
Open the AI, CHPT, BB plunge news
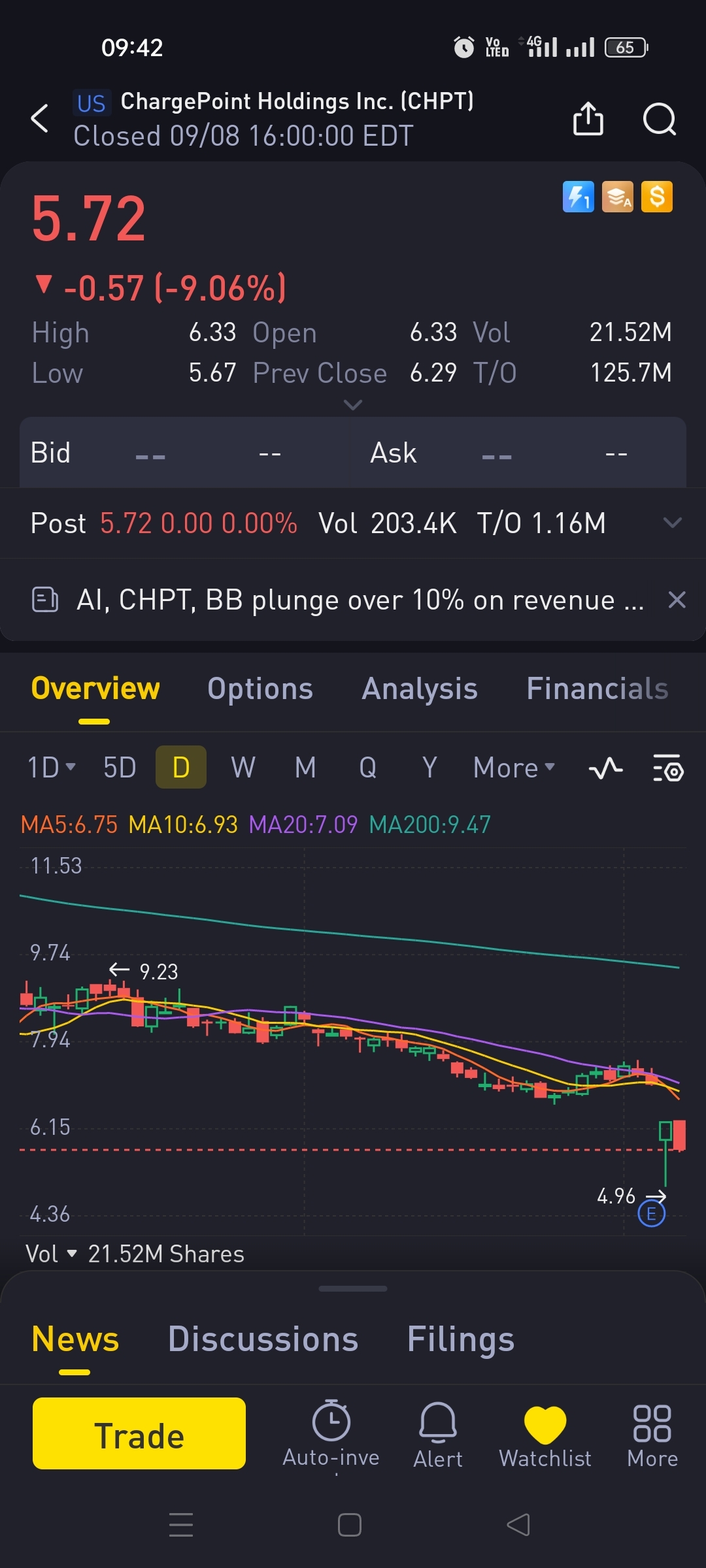(x=360, y=600)
